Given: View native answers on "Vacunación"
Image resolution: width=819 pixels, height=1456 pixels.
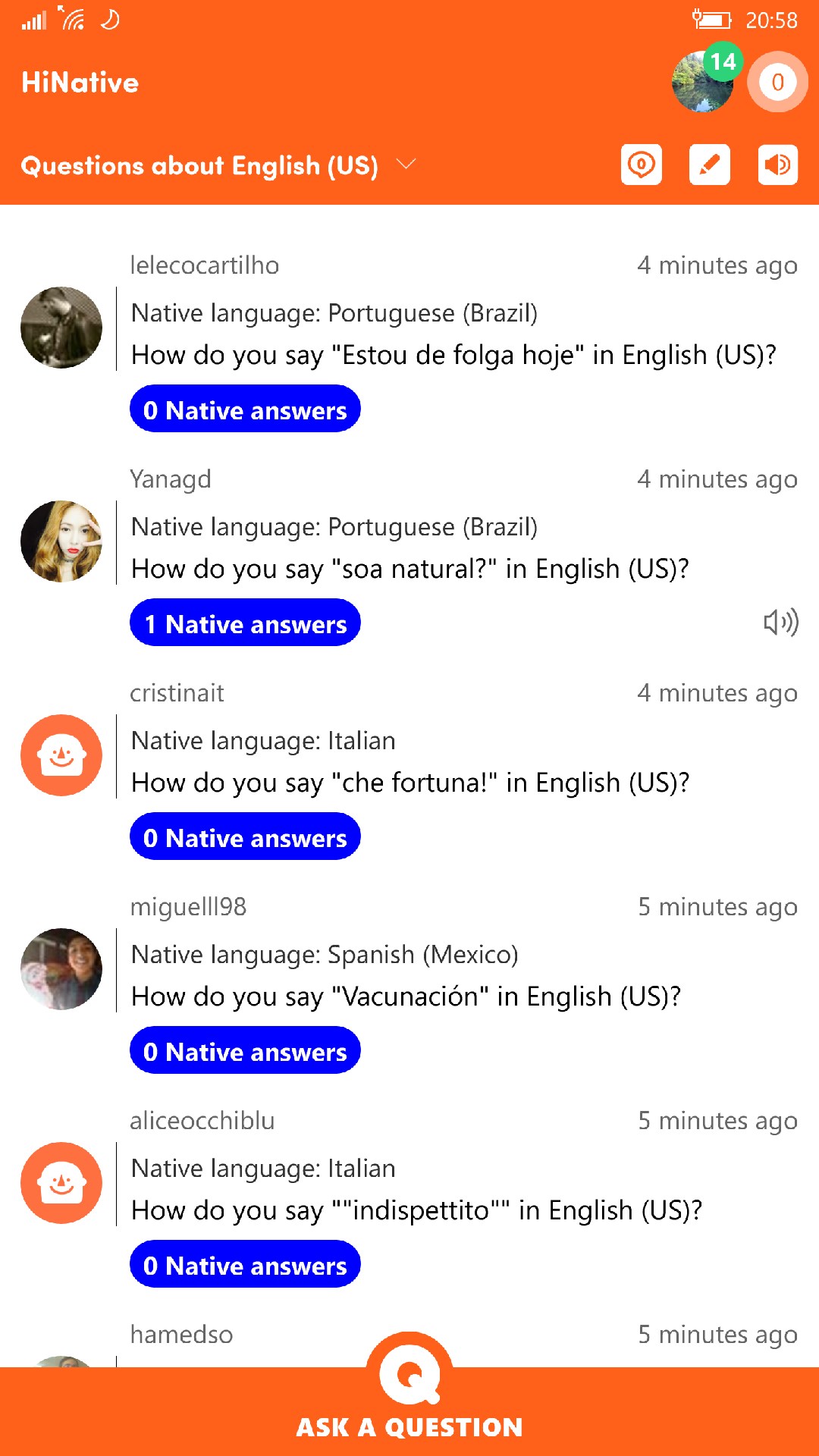Looking at the screenshot, I should click(x=245, y=1051).
